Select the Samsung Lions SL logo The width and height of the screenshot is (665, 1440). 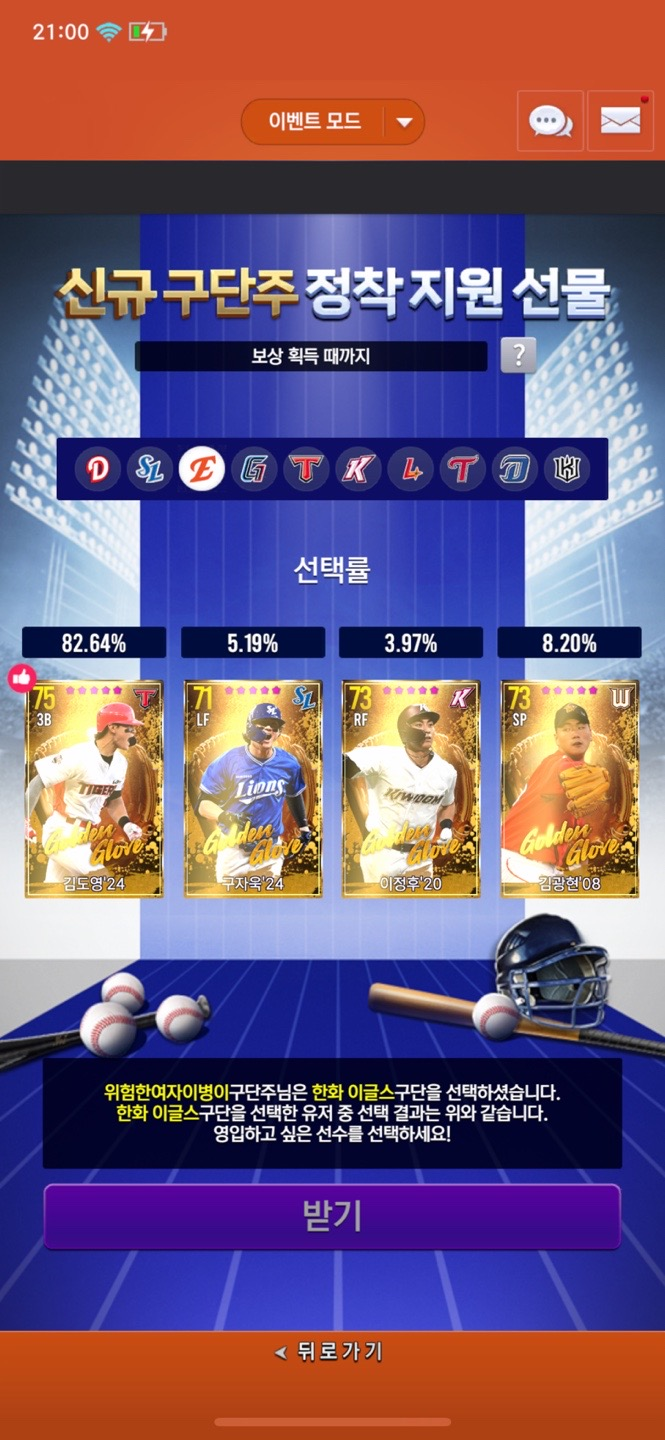coord(149,469)
